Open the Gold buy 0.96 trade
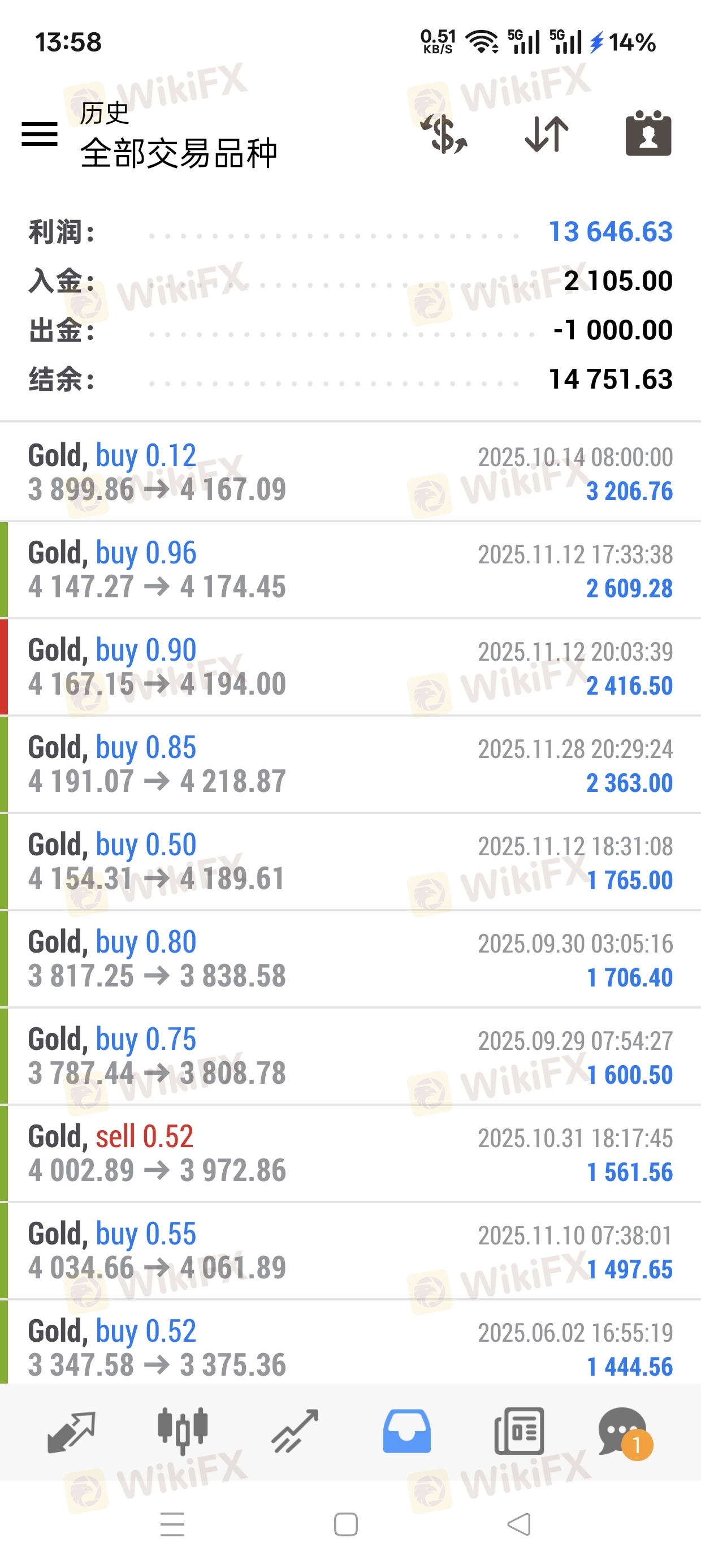Screen dimensions: 701x1568 coord(350,570)
